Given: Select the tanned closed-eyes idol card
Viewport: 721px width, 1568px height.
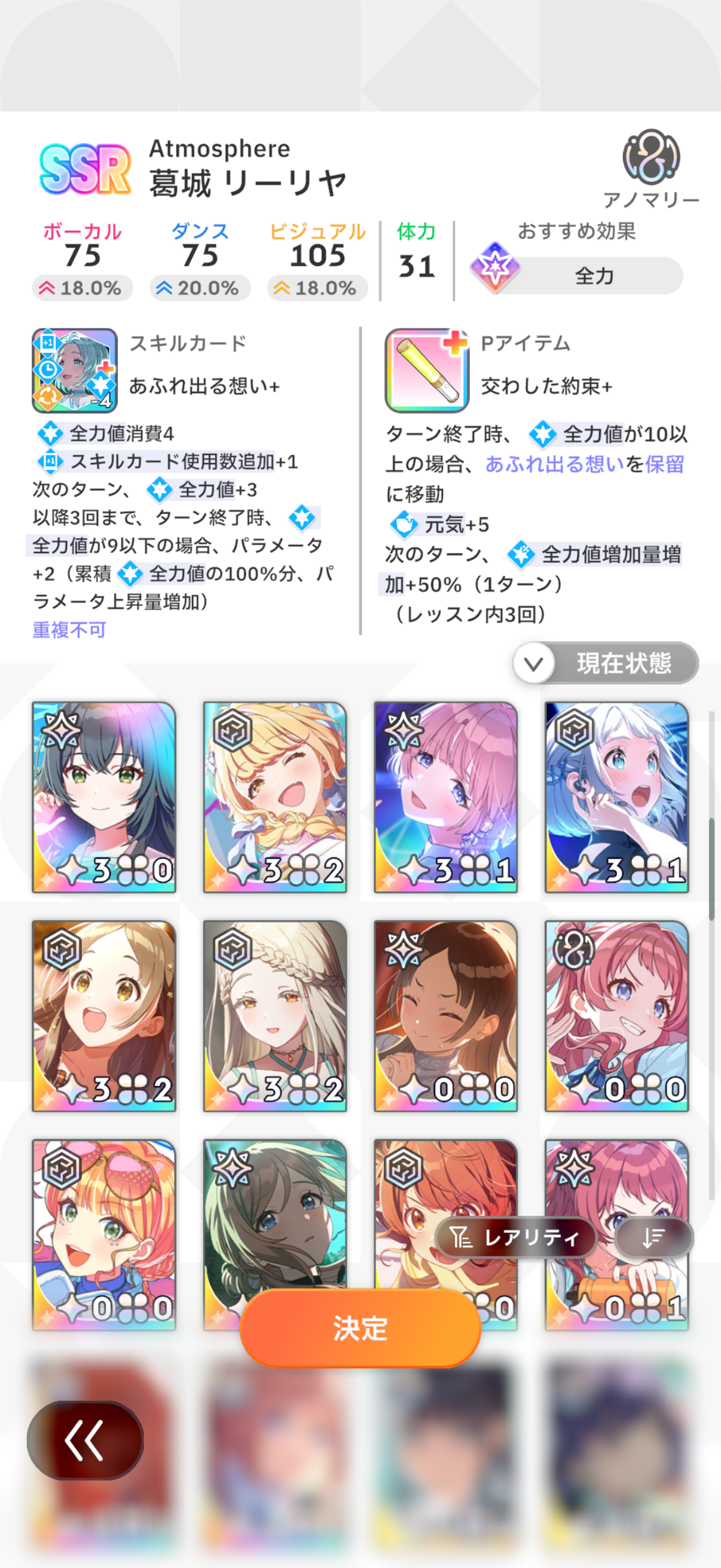Looking at the screenshot, I should point(445,1015).
